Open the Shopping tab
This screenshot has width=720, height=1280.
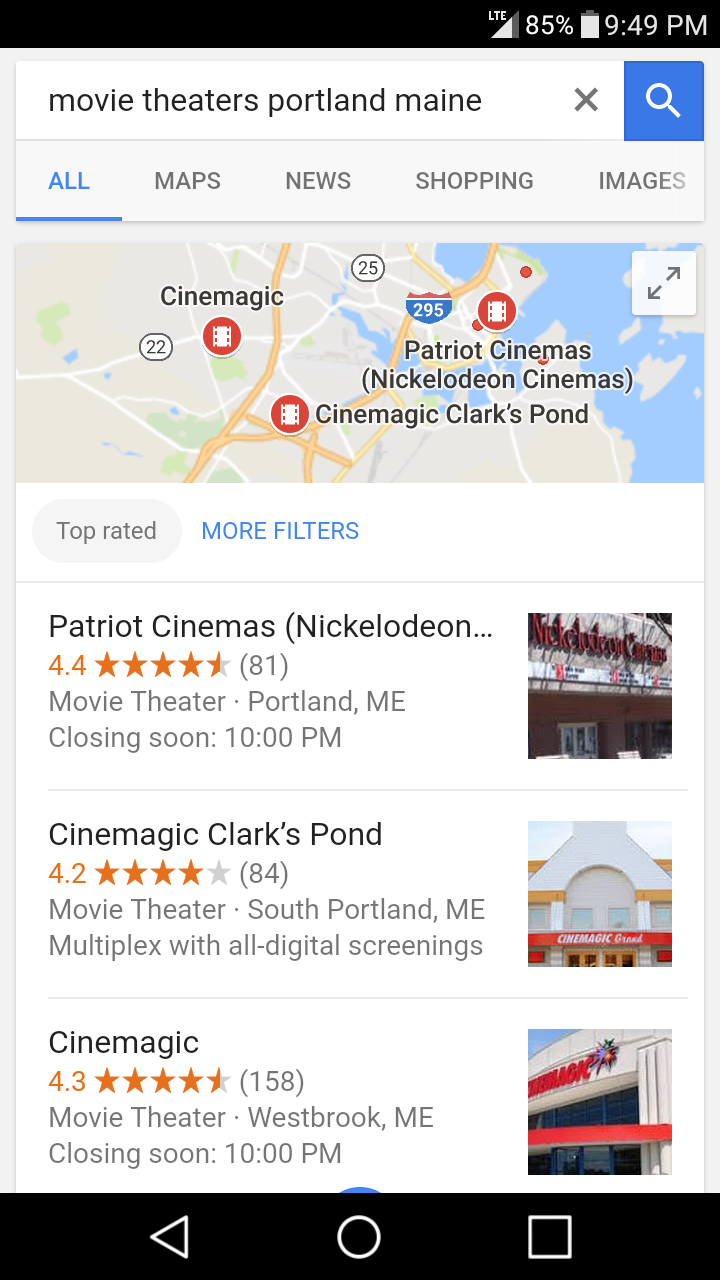[474, 181]
